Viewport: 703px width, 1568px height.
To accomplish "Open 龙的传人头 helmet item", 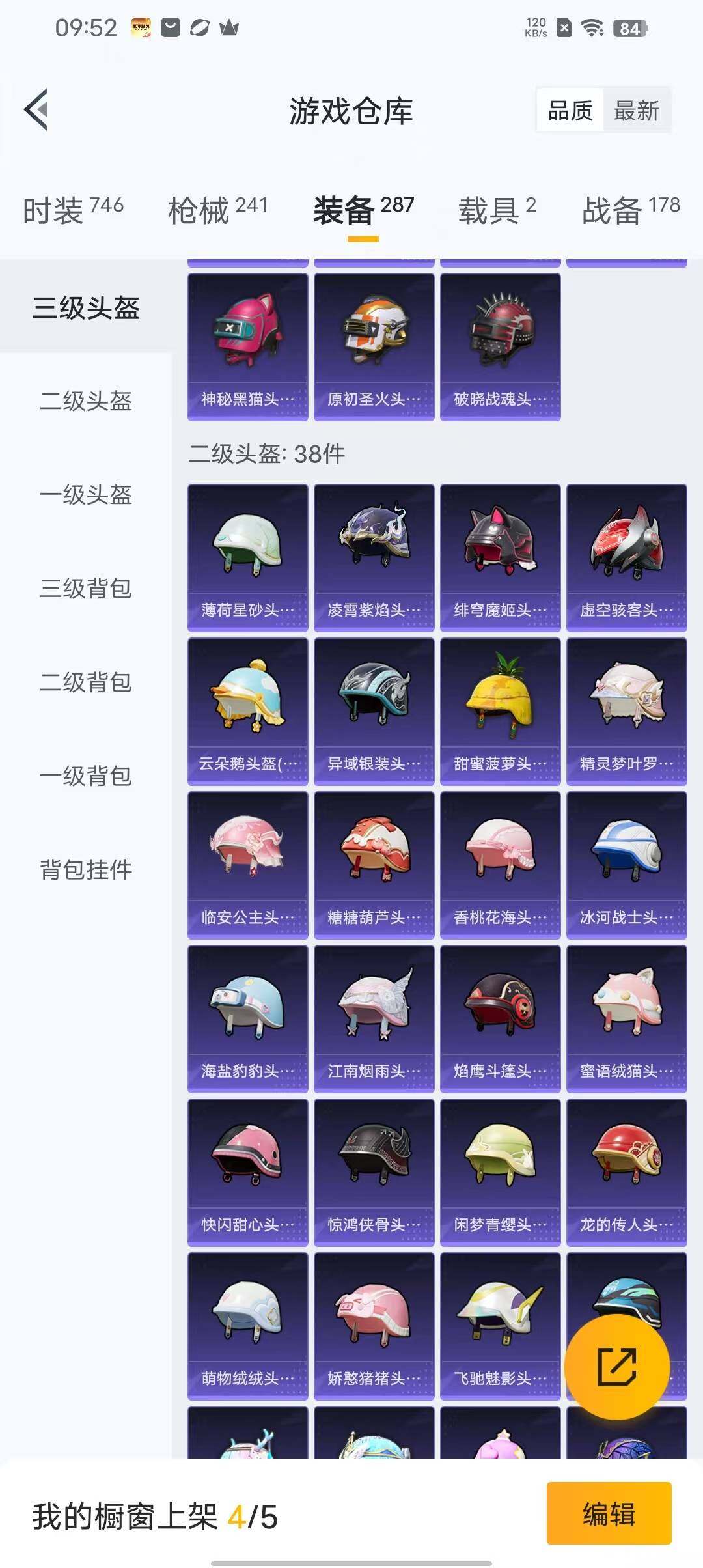I will point(626,1172).
